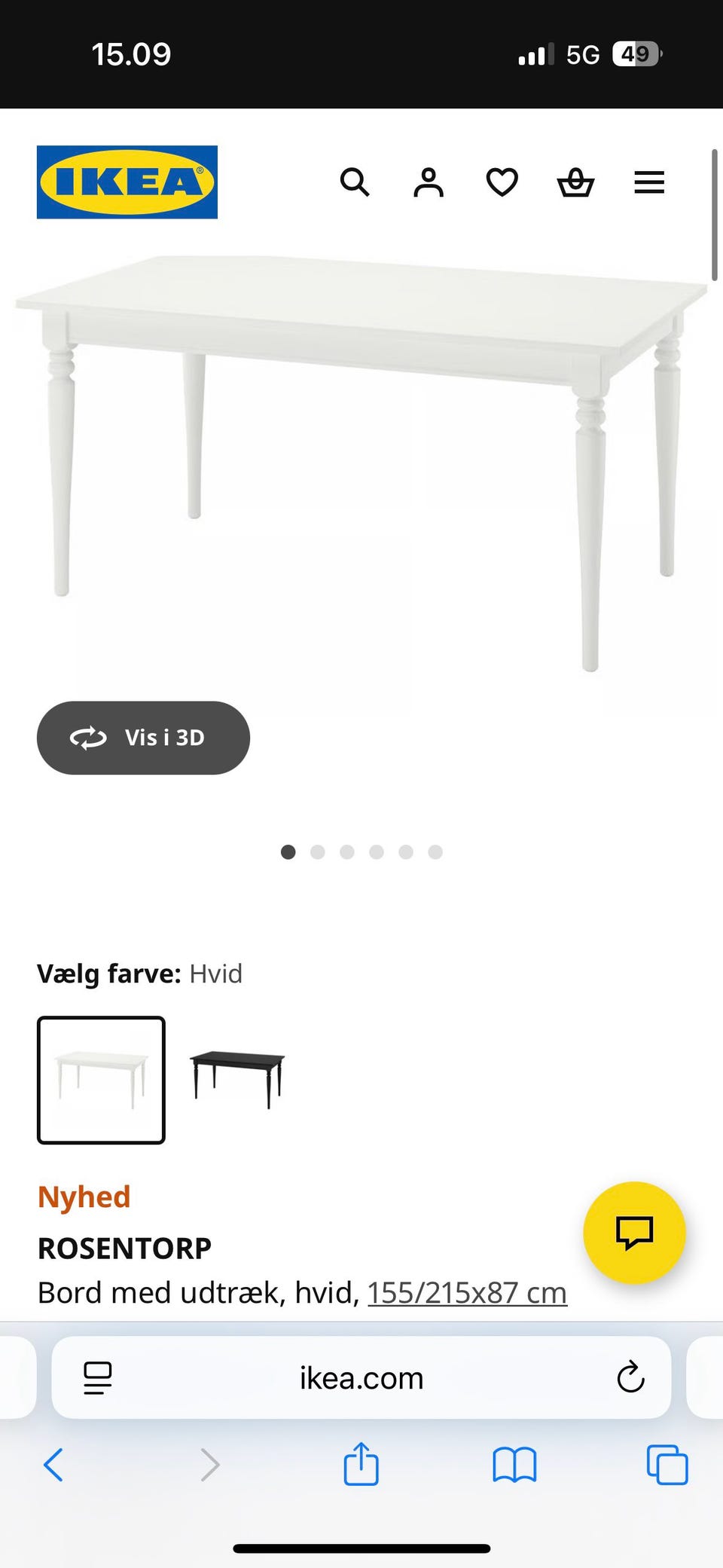The width and height of the screenshot is (723, 1568).
Task: Open the yellow chat assistant bubble
Action: 635,1233
